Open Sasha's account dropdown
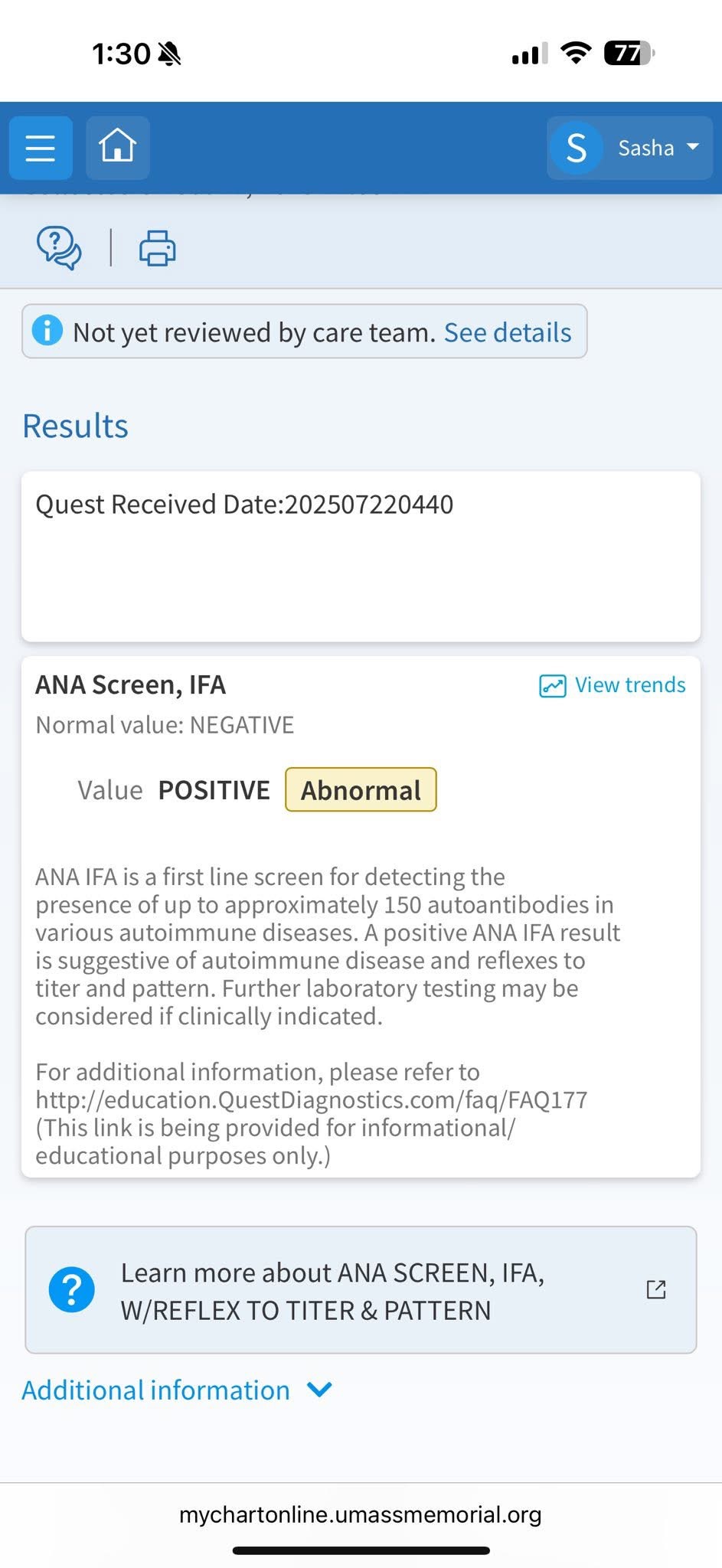 629,148
